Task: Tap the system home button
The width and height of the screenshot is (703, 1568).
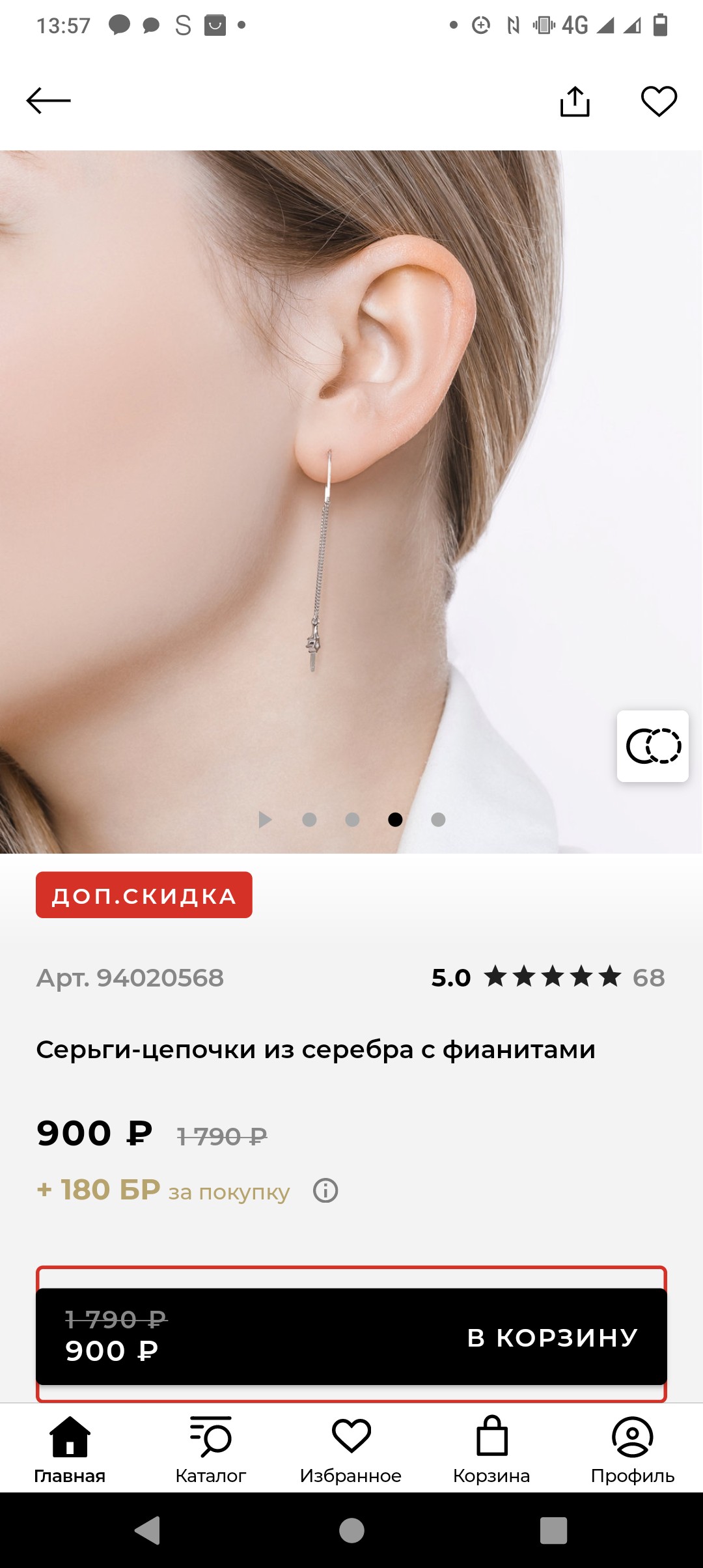Action: click(x=351, y=1530)
